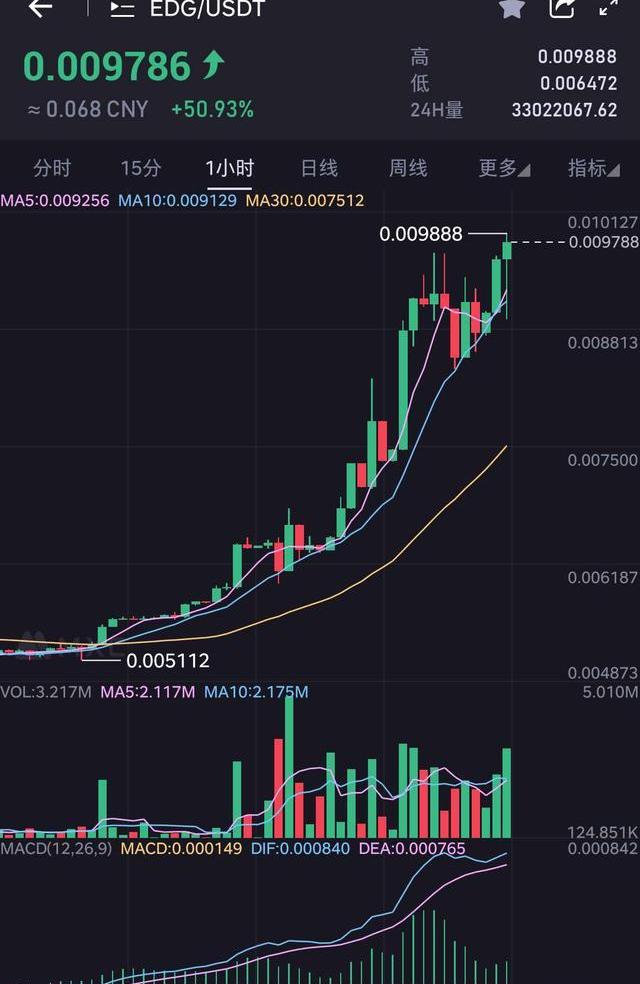Switch to the 分时 chart tab

(52, 168)
